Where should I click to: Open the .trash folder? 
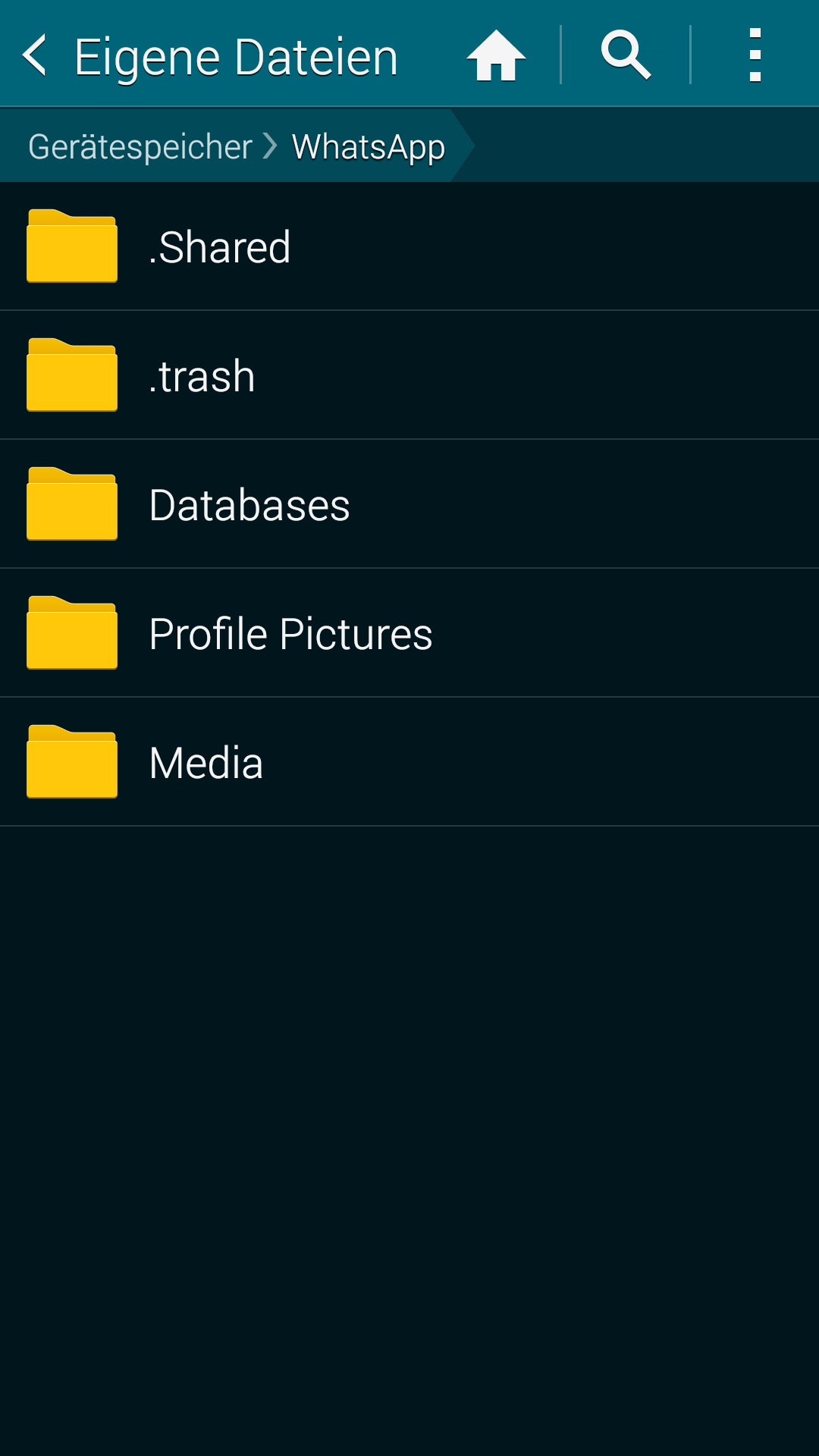pos(409,375)
